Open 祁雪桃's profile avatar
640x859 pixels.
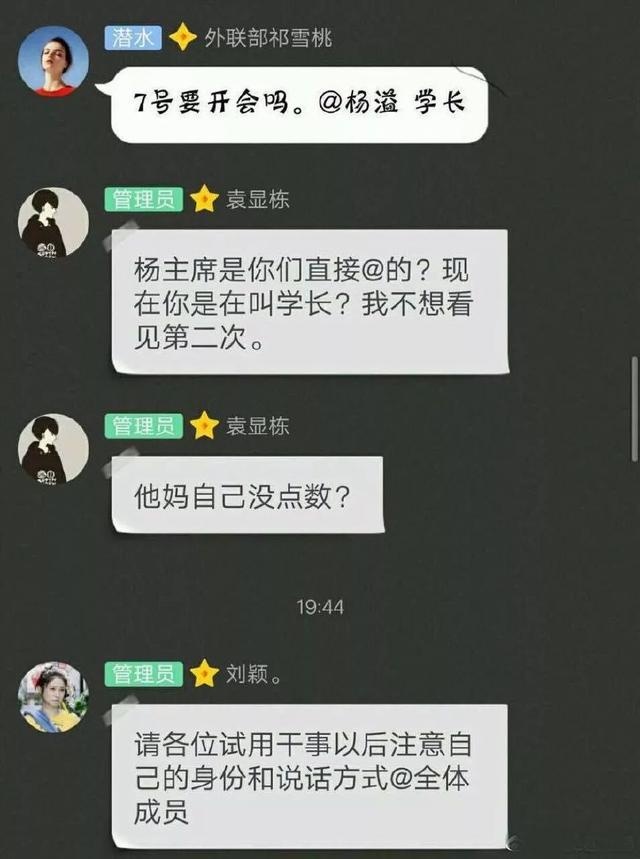pos(53,61)
